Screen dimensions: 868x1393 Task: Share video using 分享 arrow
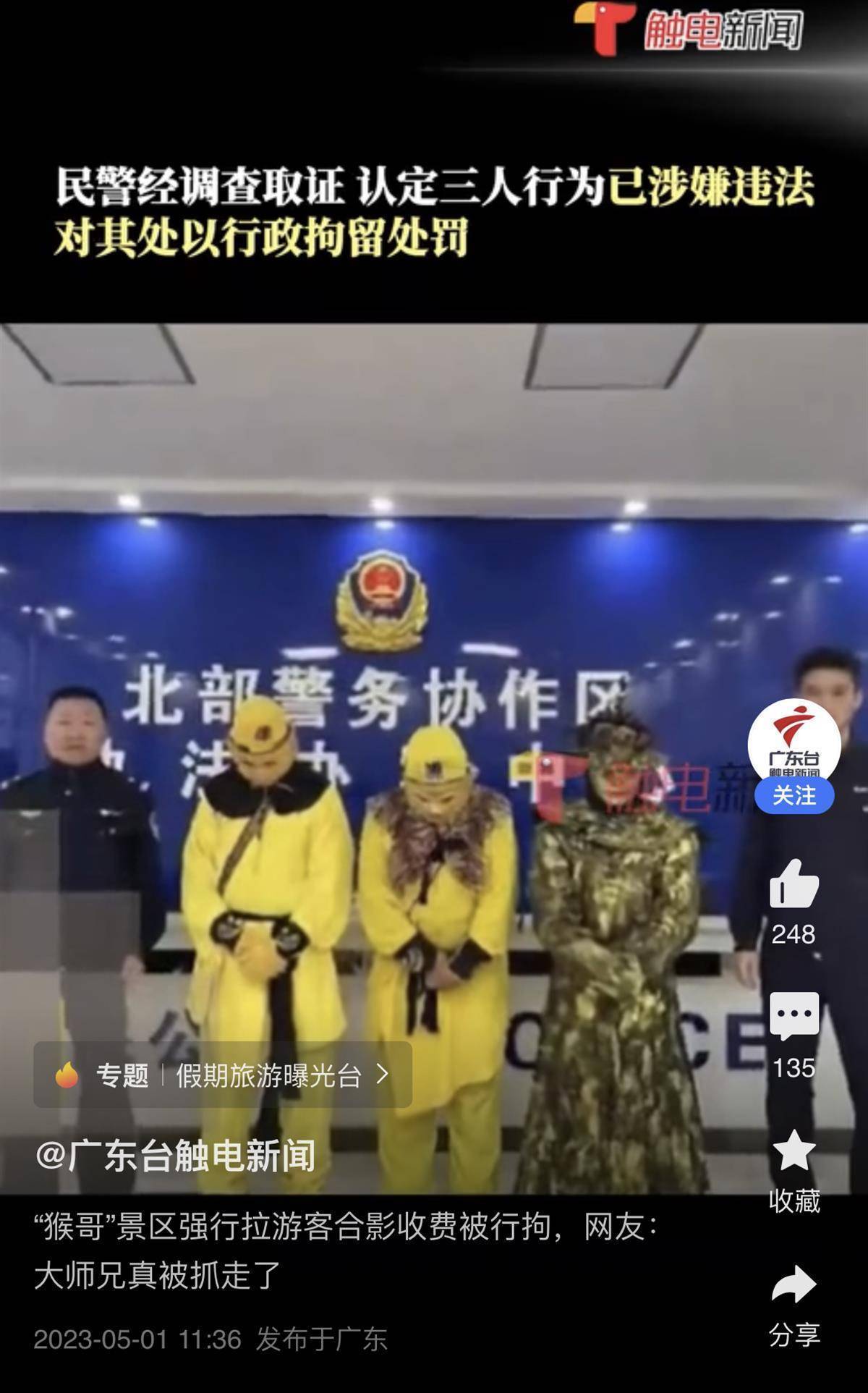pos(793,1284)
